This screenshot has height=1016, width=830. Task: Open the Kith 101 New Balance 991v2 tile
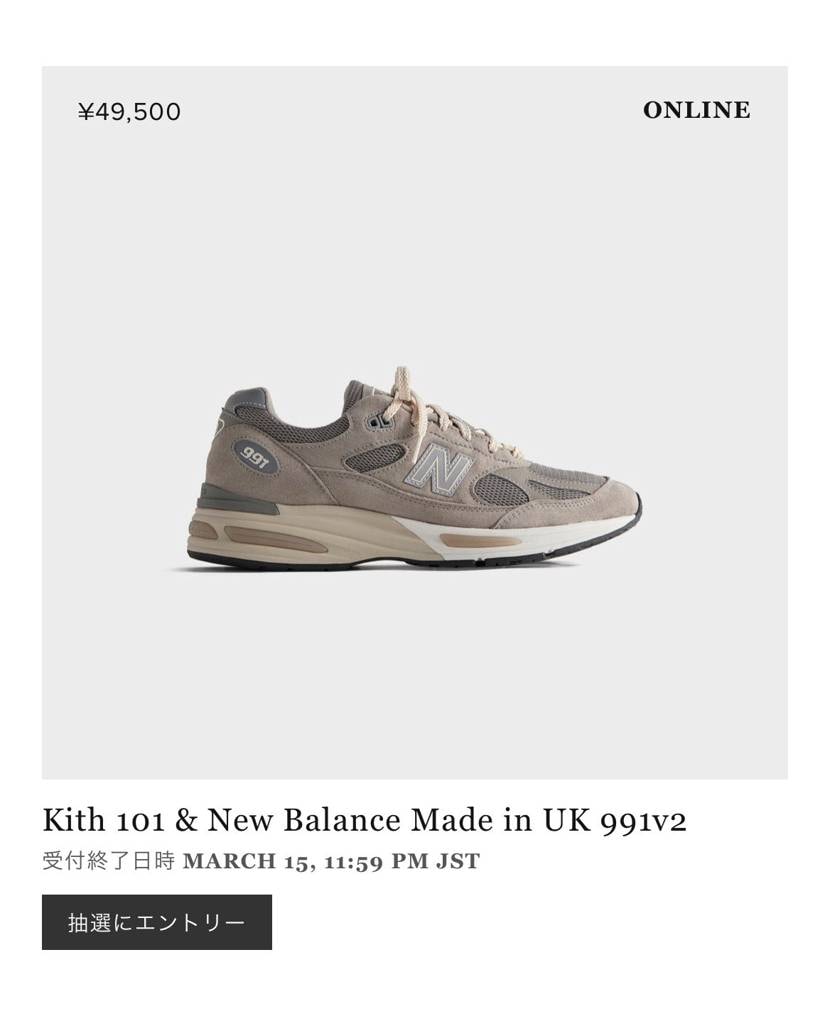414,470
